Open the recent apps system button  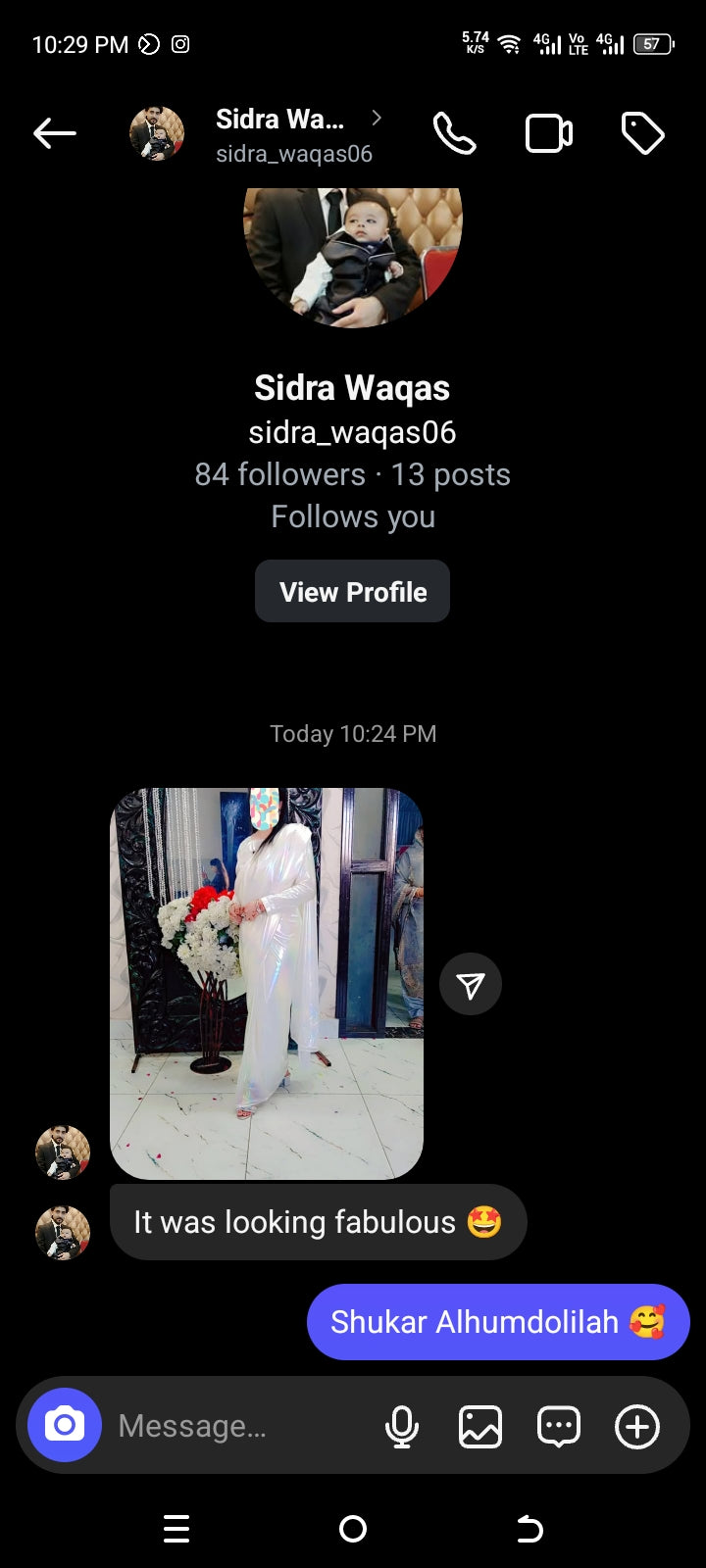(x=176, y=1529)
